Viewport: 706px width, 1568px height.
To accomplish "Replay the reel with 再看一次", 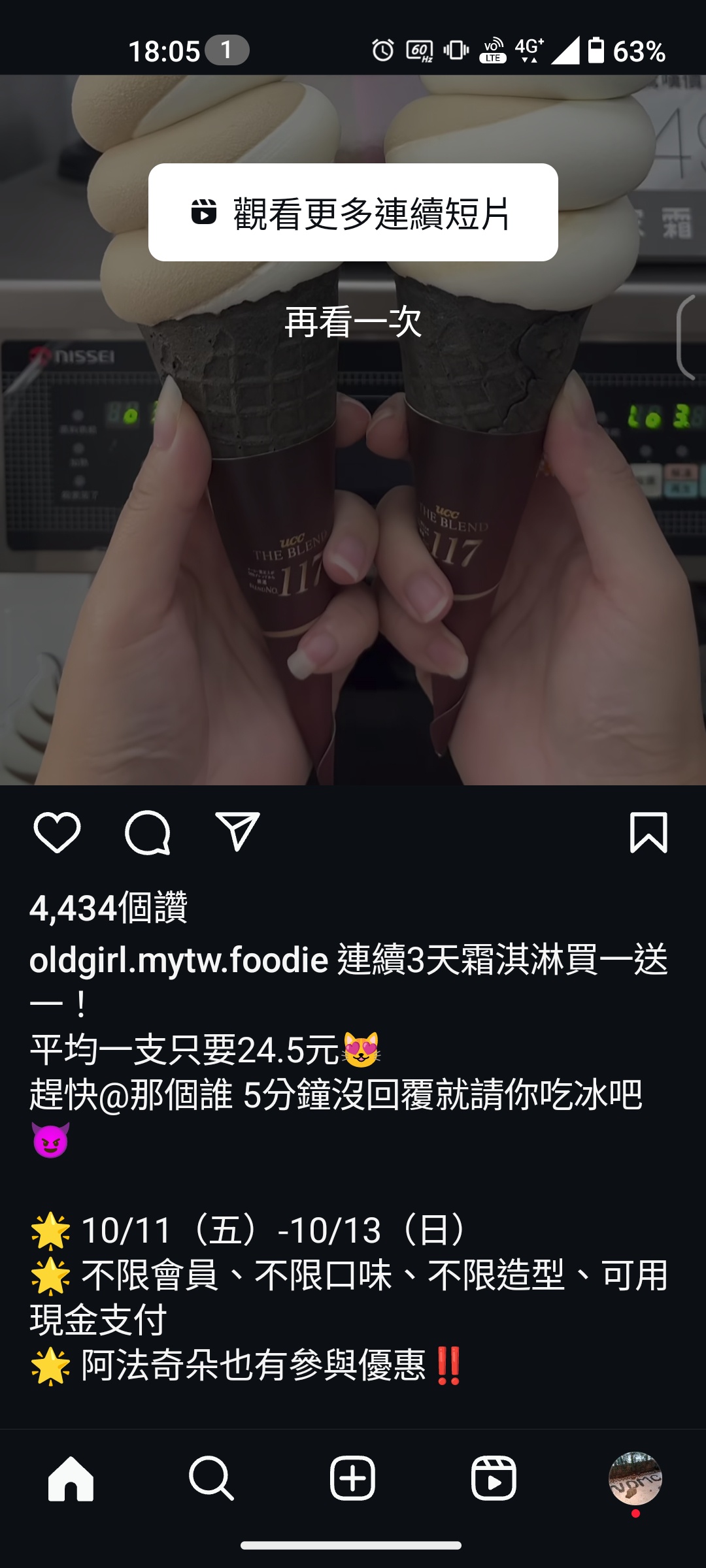I will pyautogui.click(x=353, y=322).
